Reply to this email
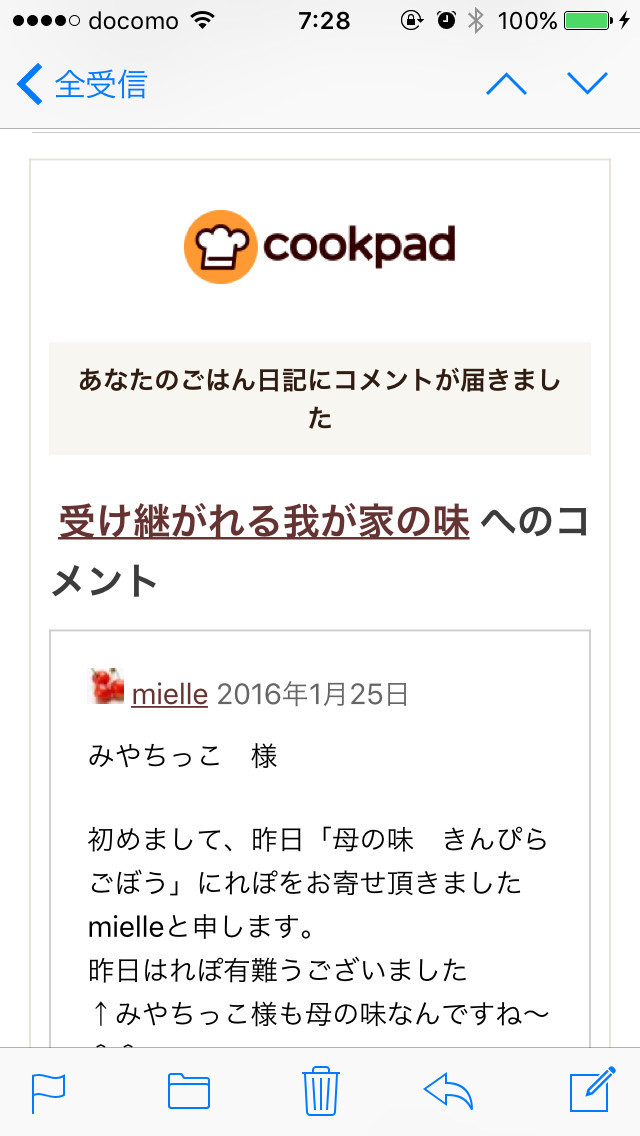 coord(448,1091)
